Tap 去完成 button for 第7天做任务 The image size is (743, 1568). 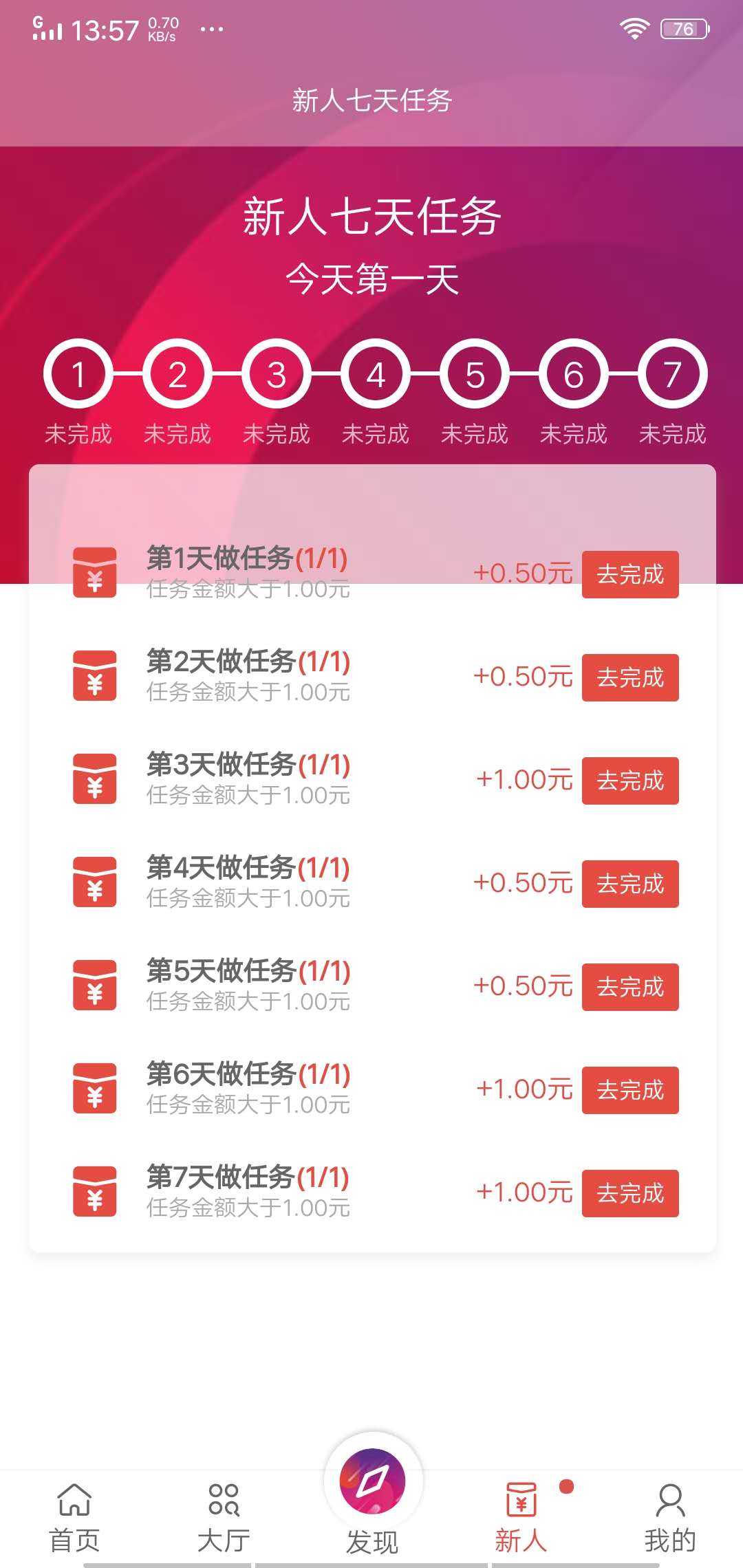coord(630,1193)
